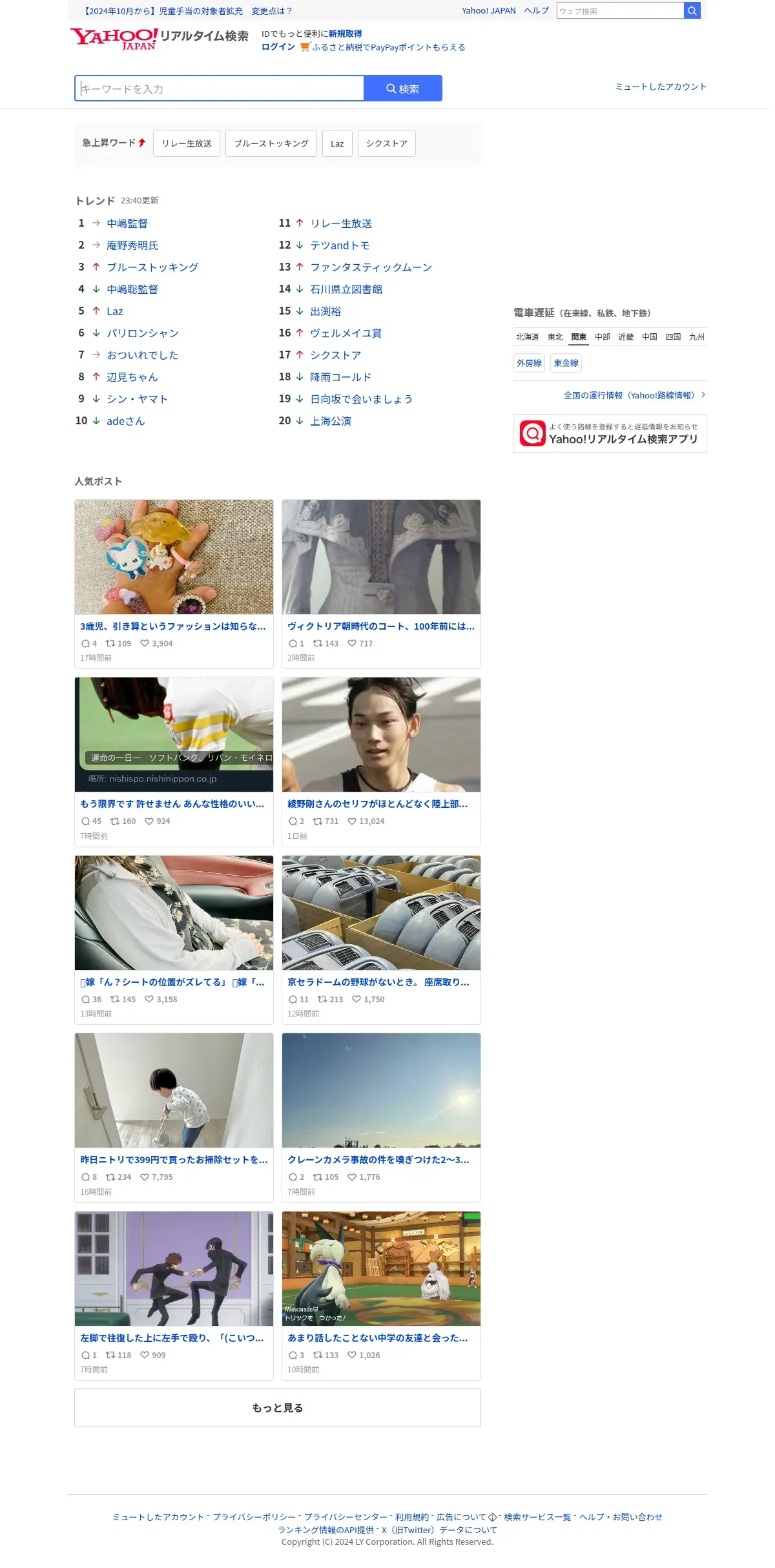775x1568 pixels.
Task: Open ミュートしたアカウント at the top
Action: tap(661, 87)
